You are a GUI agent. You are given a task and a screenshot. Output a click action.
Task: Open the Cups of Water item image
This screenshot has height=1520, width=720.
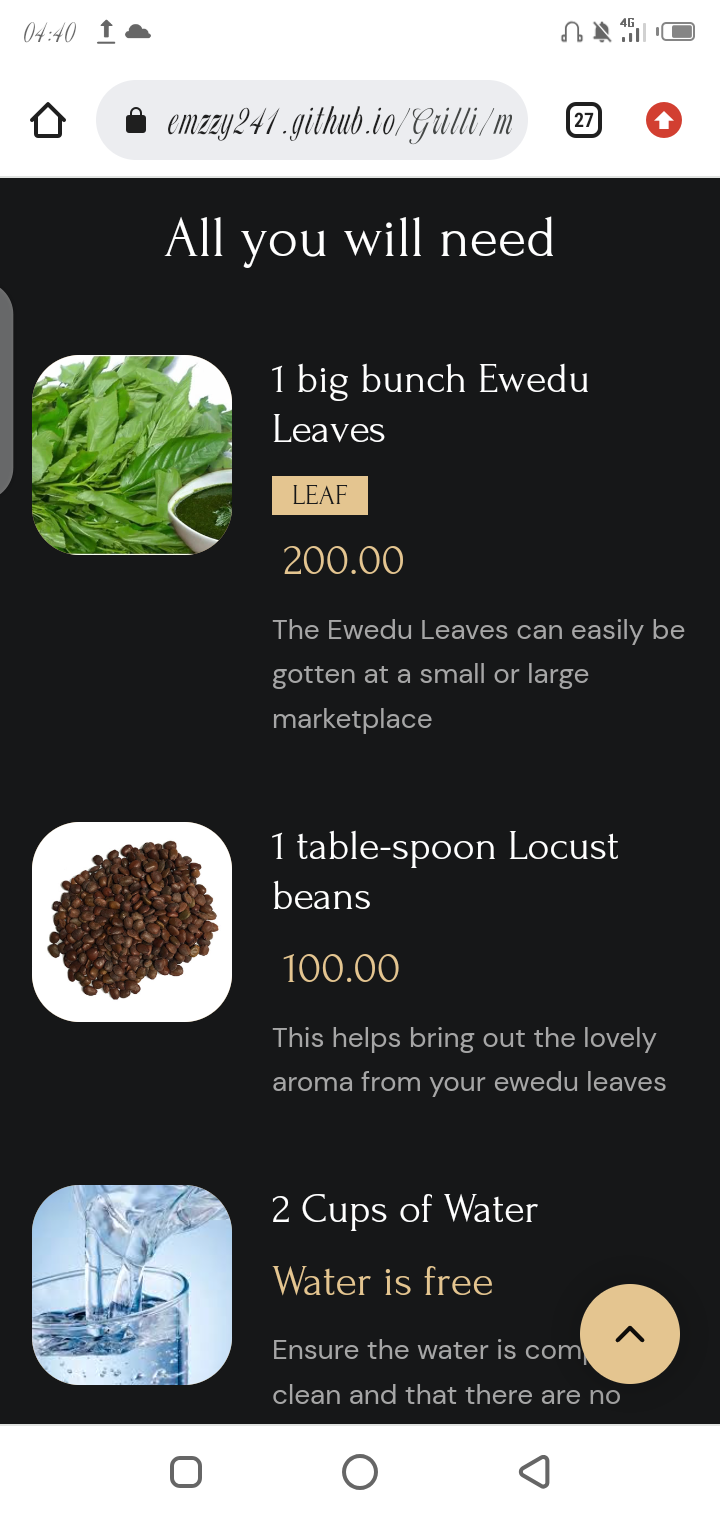pos(132,1285)
